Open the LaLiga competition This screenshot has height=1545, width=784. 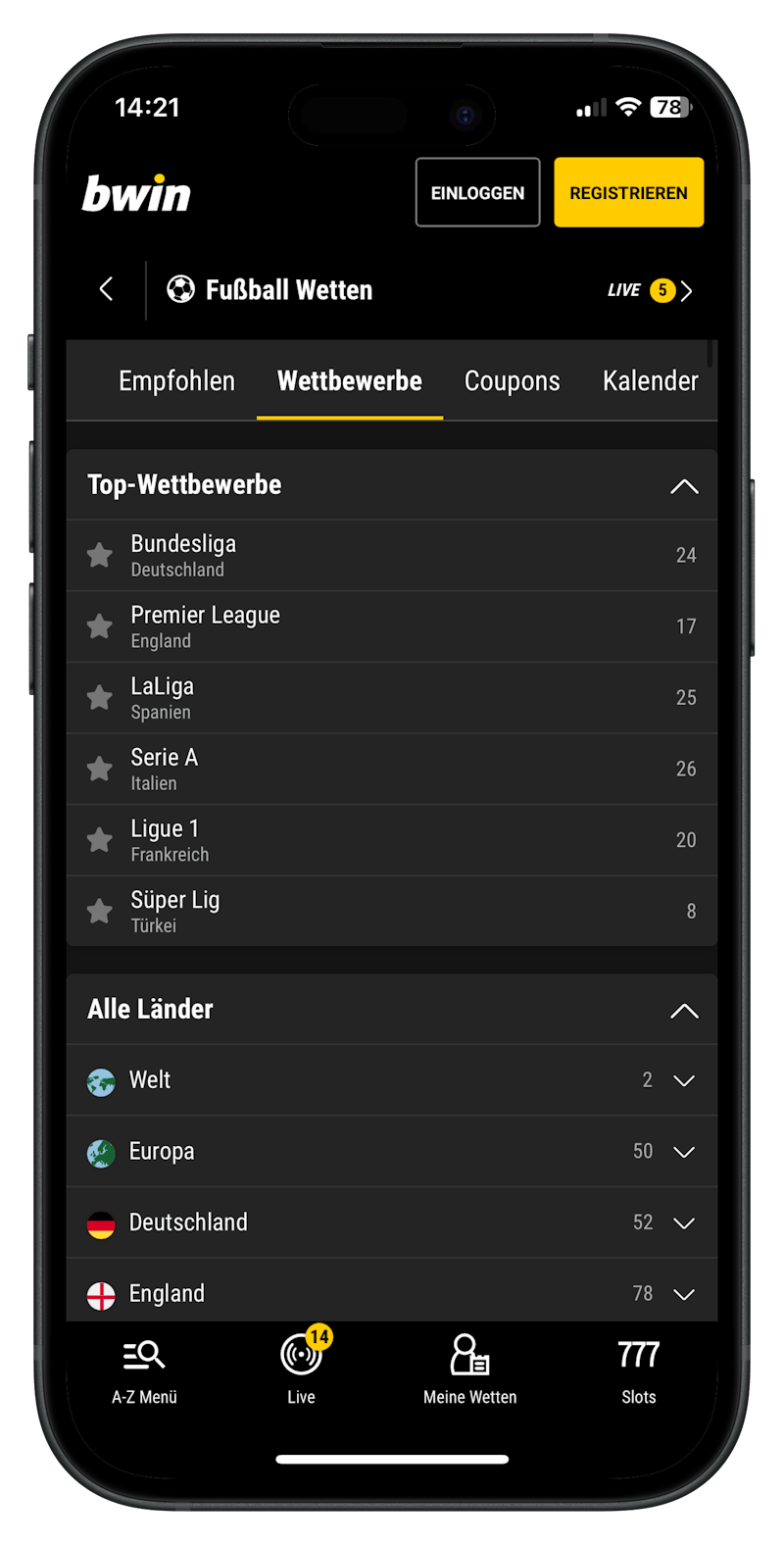click(392, 697)
